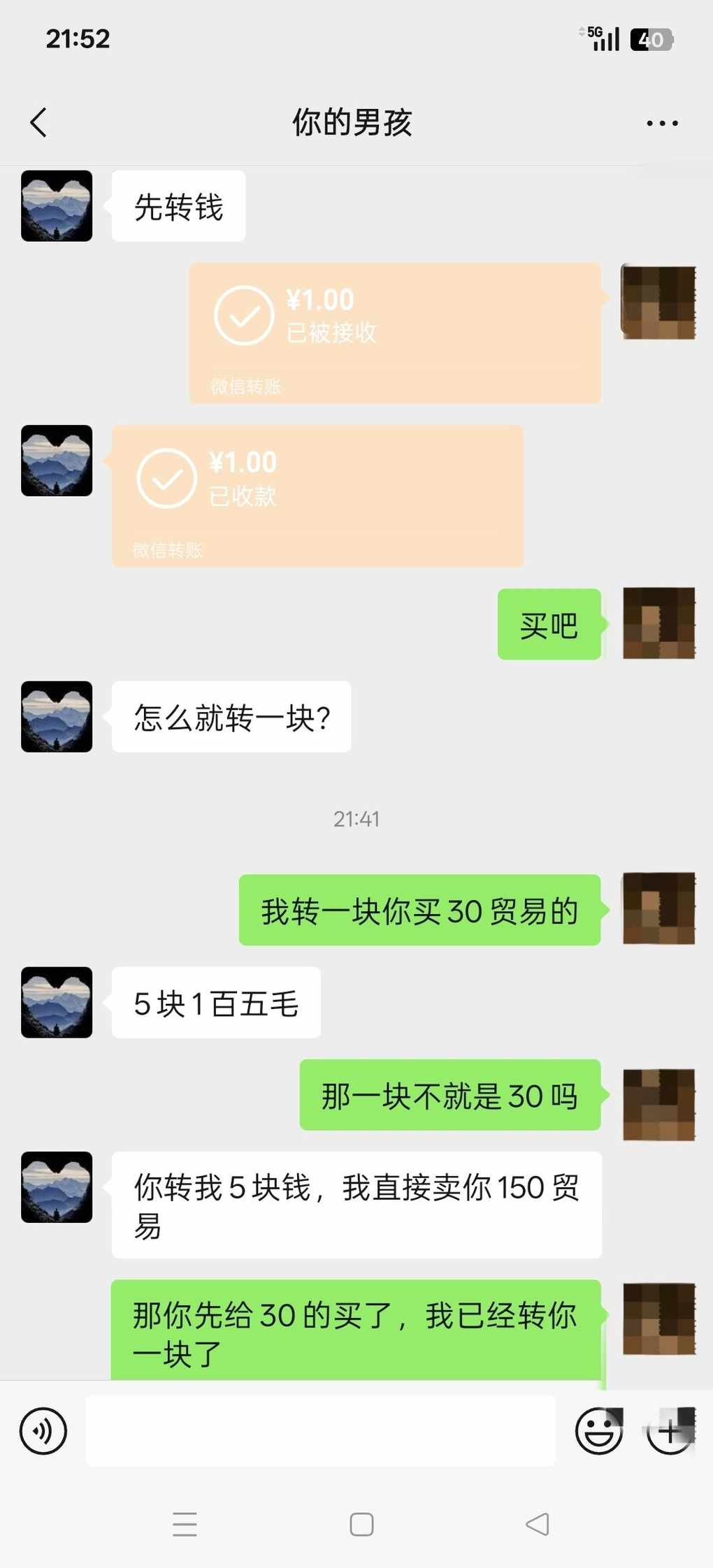This screenshot has height=1568, width=713.
Task: Open the chat's three-dot options menu
Action: pos(661,124)
